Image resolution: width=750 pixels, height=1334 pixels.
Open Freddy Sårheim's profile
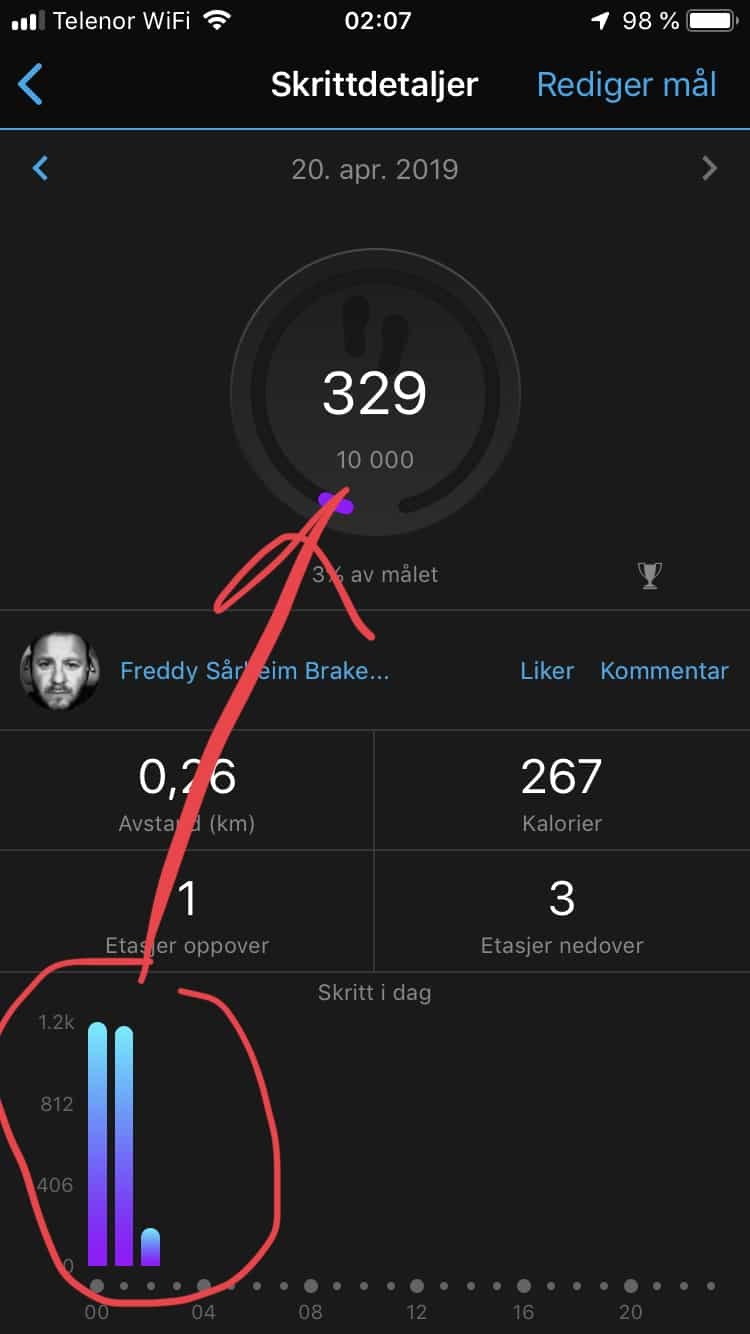pos(254,670)
